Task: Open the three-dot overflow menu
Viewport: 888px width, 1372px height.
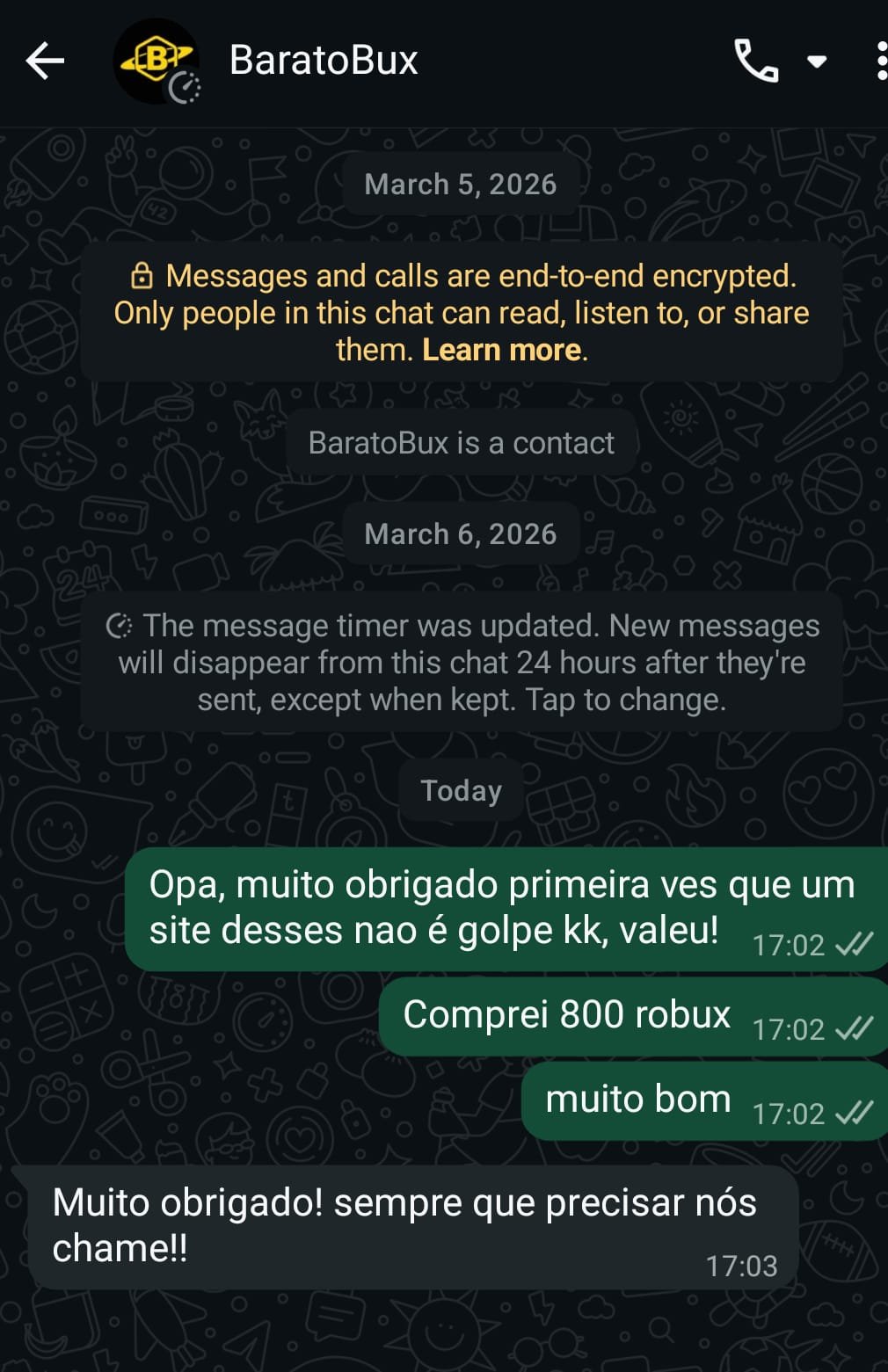Action: tap(879, 62)
